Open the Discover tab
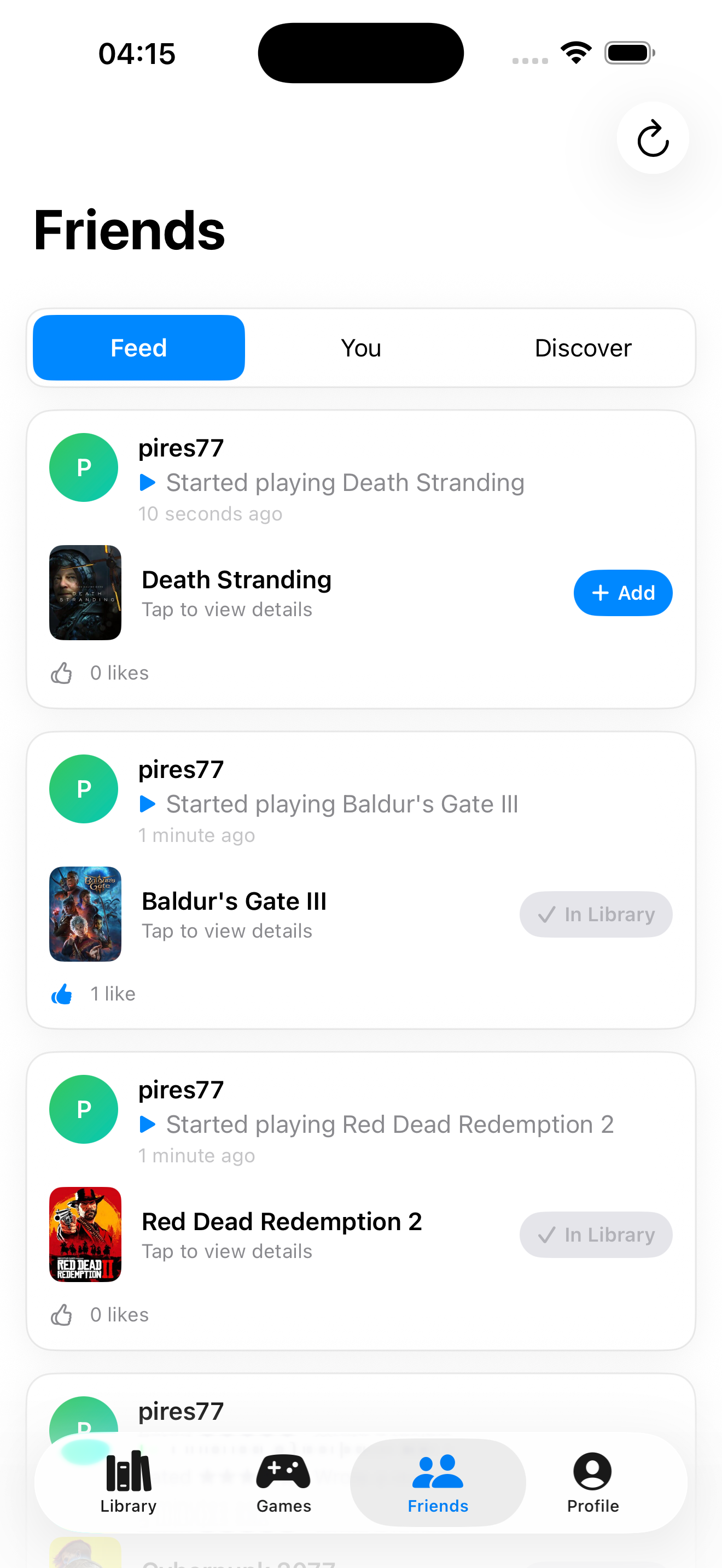Screen dimensions: 722x1568 [x=583, y=348]
